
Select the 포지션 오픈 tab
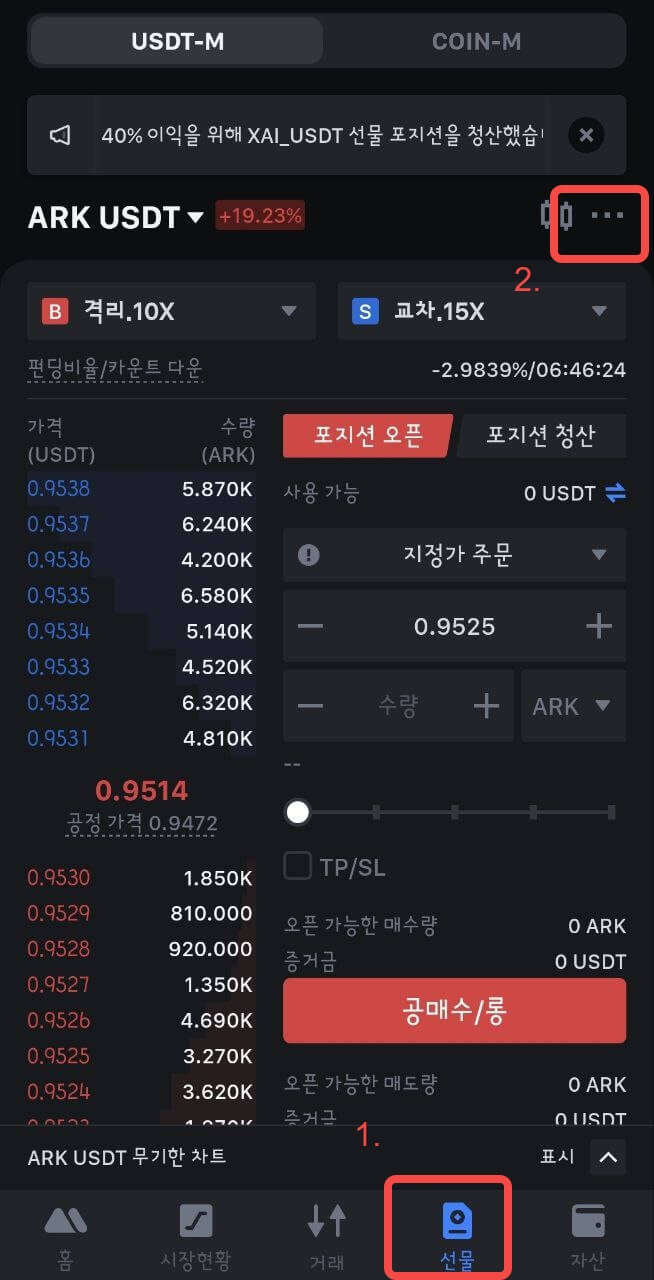pyautogui.click(x=368, y=435)
